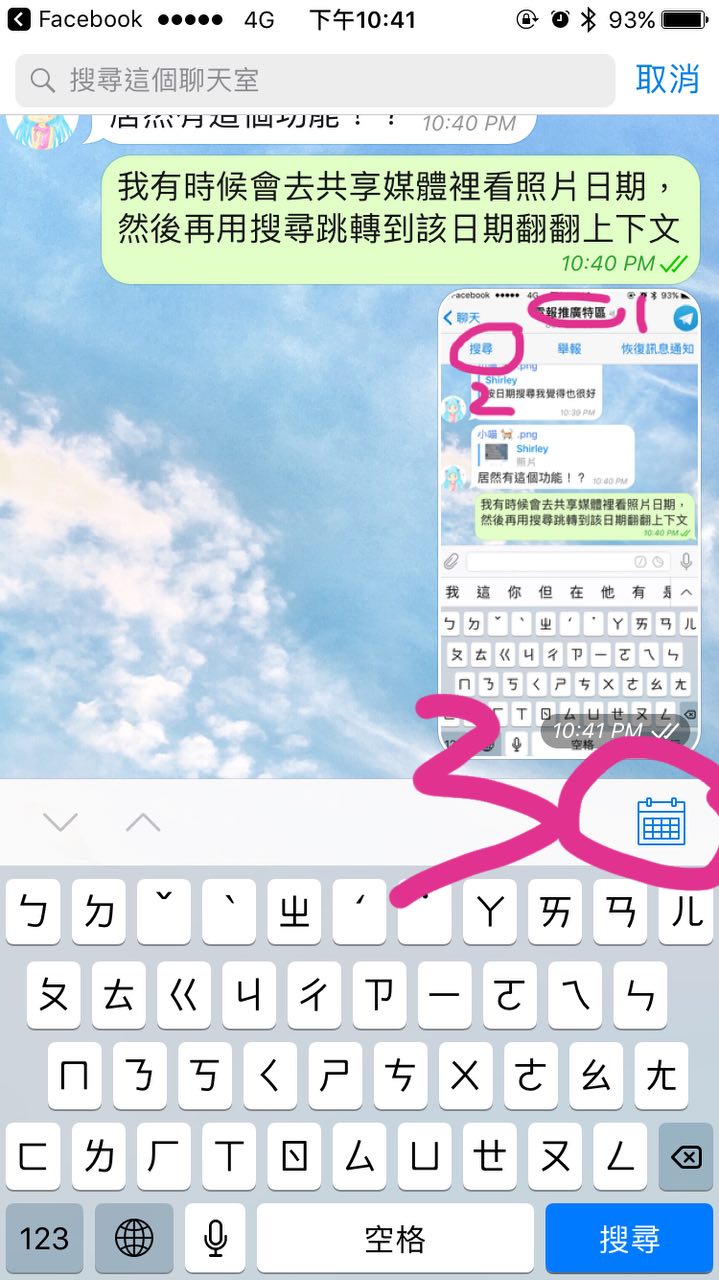This screenshot has width=719, height=1280.
Task: Tap the backspace key on the keyboard
Action: 685,1157
